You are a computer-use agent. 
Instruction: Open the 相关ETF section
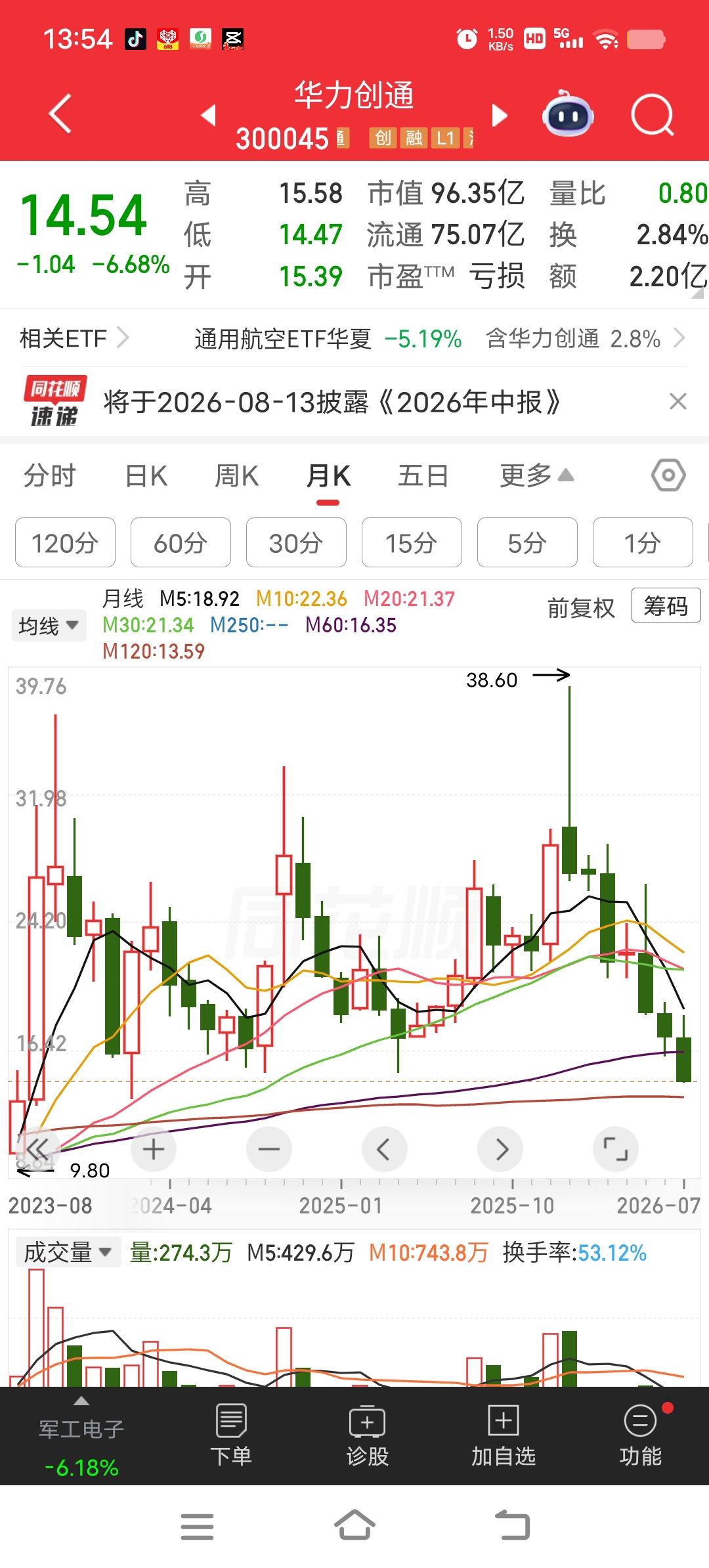pyautogui.click(x=74, y=339)
